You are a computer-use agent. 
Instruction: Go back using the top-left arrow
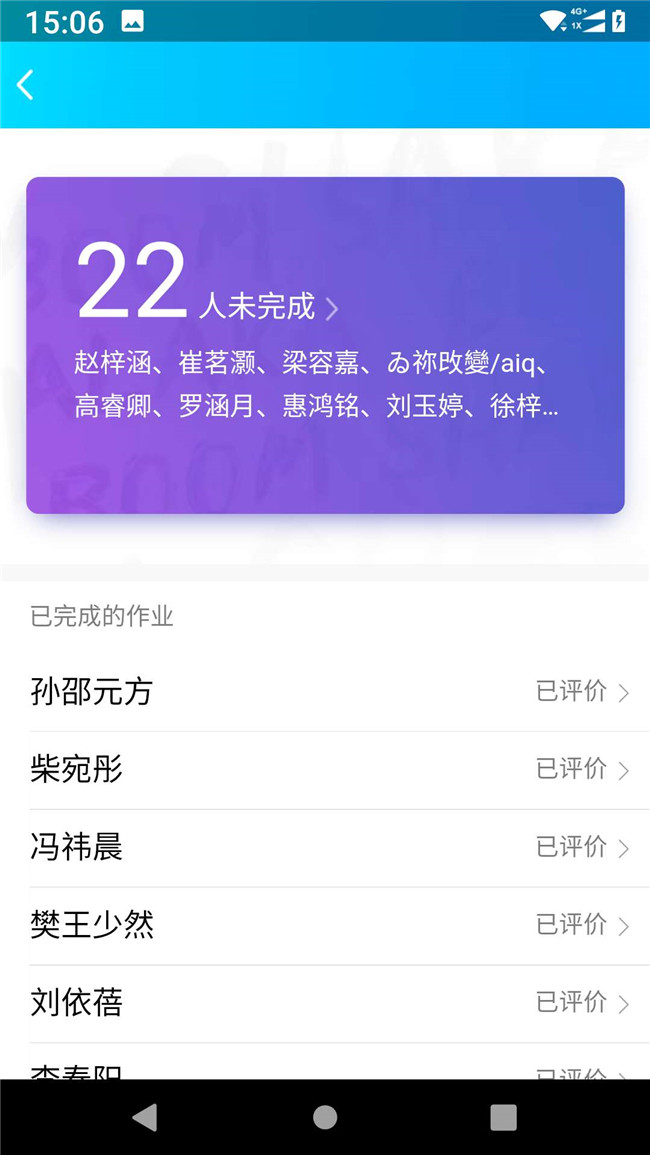[x=26, y=85]
